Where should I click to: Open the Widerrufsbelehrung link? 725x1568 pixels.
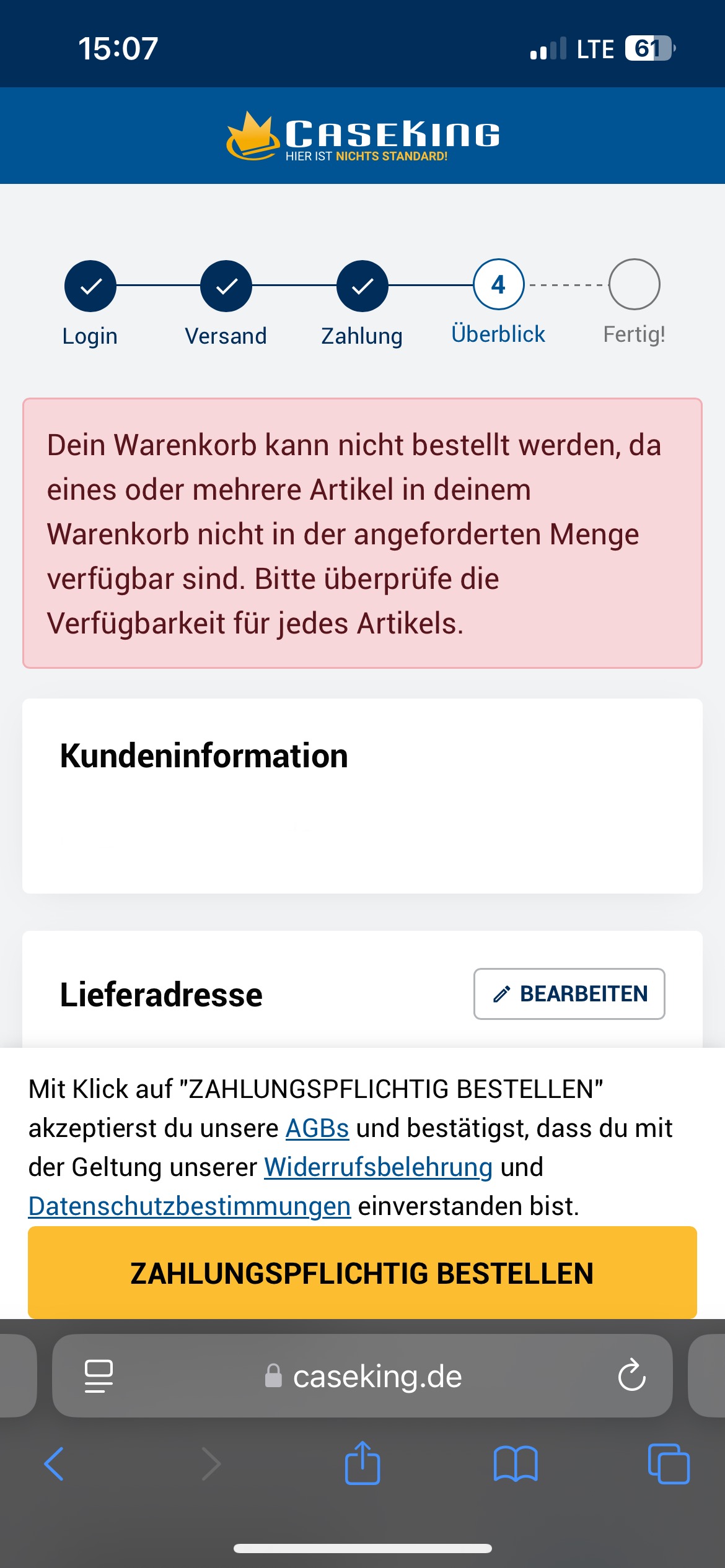378,1167
